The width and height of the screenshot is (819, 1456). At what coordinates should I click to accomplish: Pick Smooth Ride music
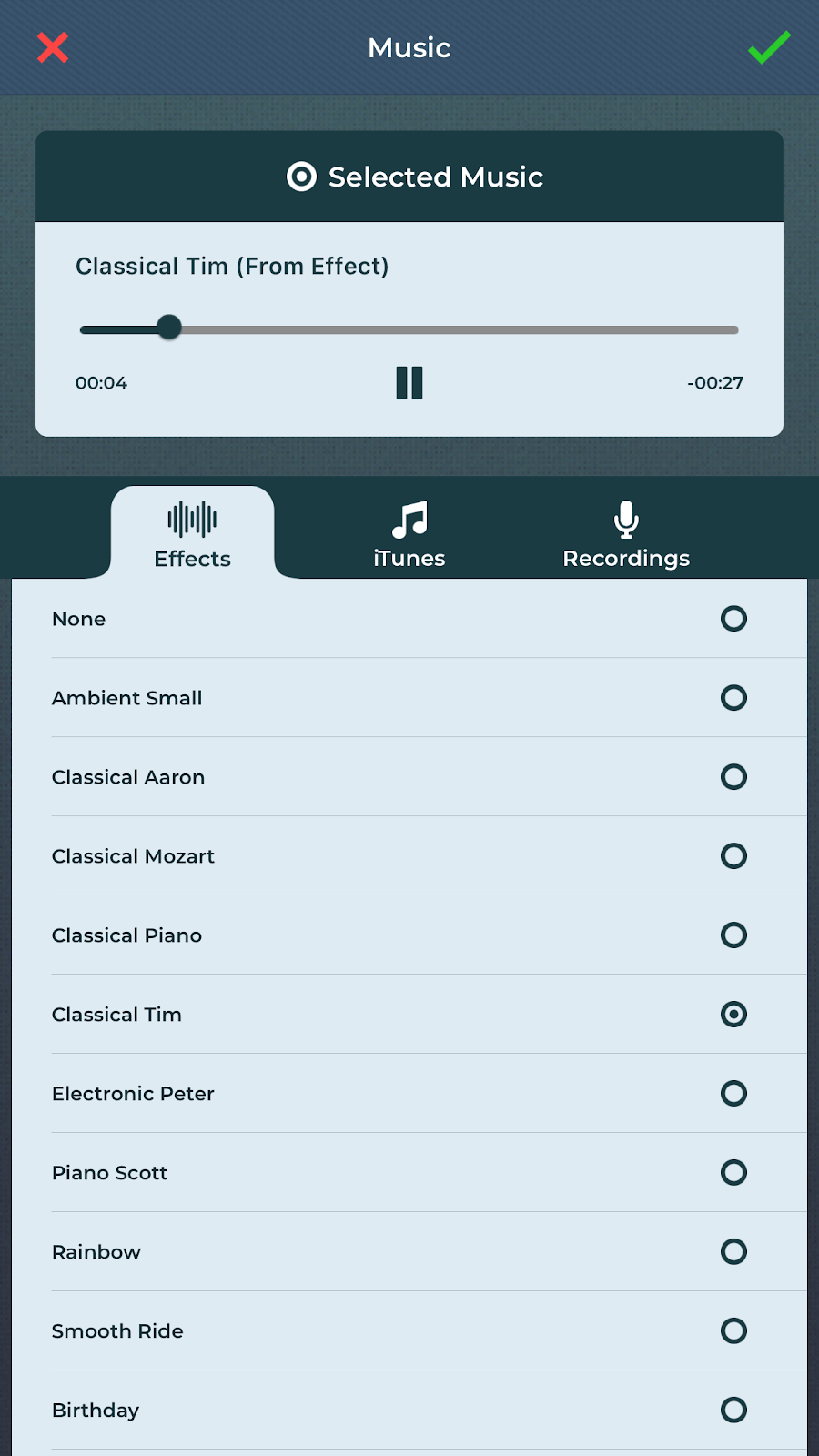coord(733,1331)
